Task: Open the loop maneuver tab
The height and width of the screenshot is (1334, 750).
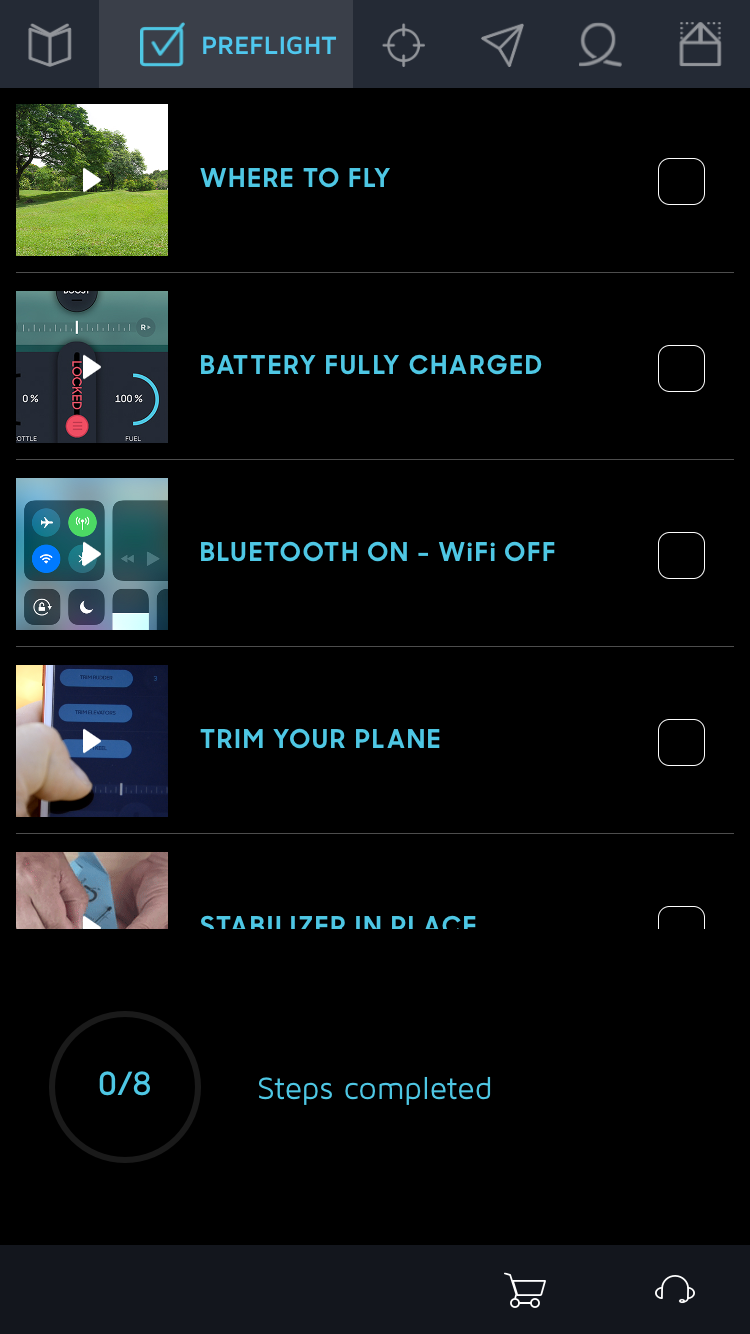Action: pyautogui.click(x=600, y=45)
